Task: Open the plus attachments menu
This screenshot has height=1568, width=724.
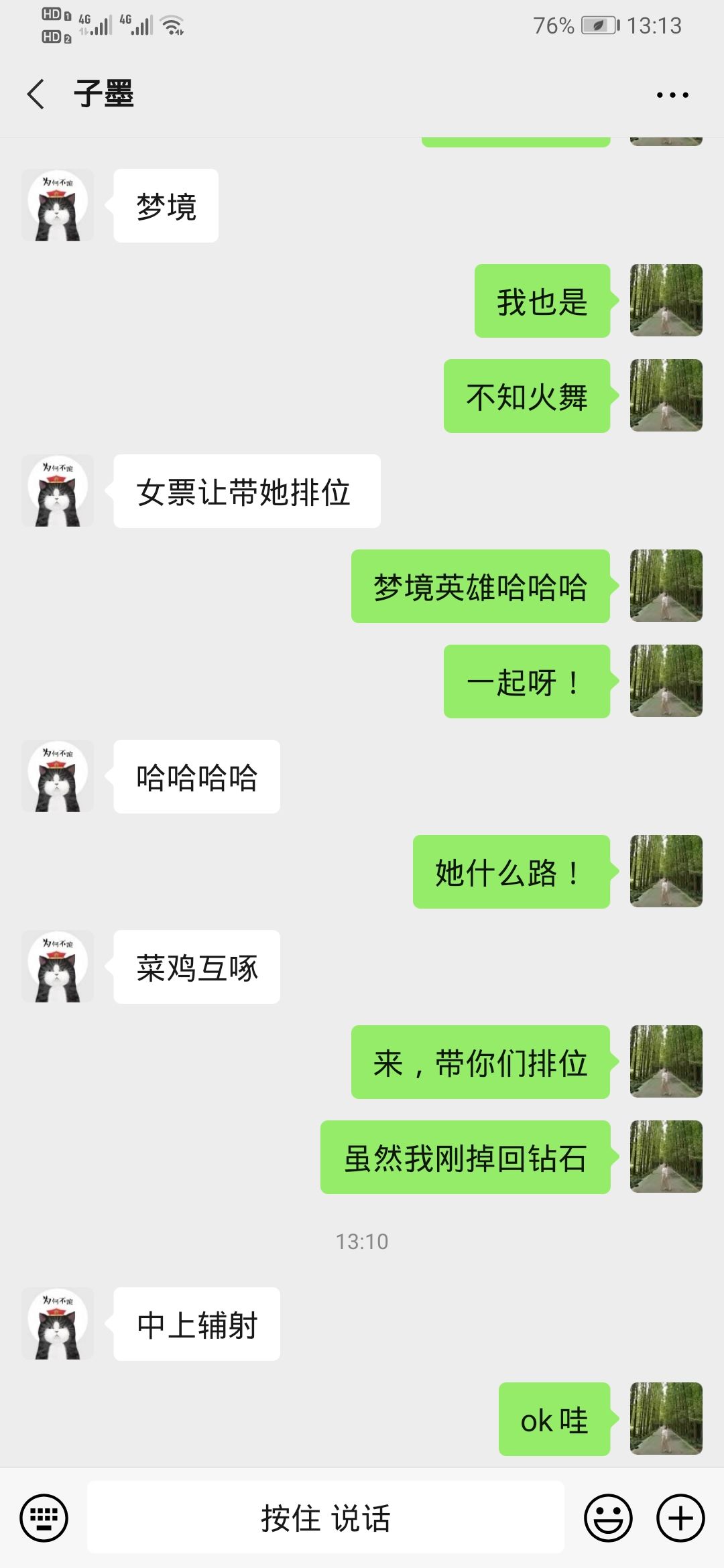Action: click(680, 1518)
